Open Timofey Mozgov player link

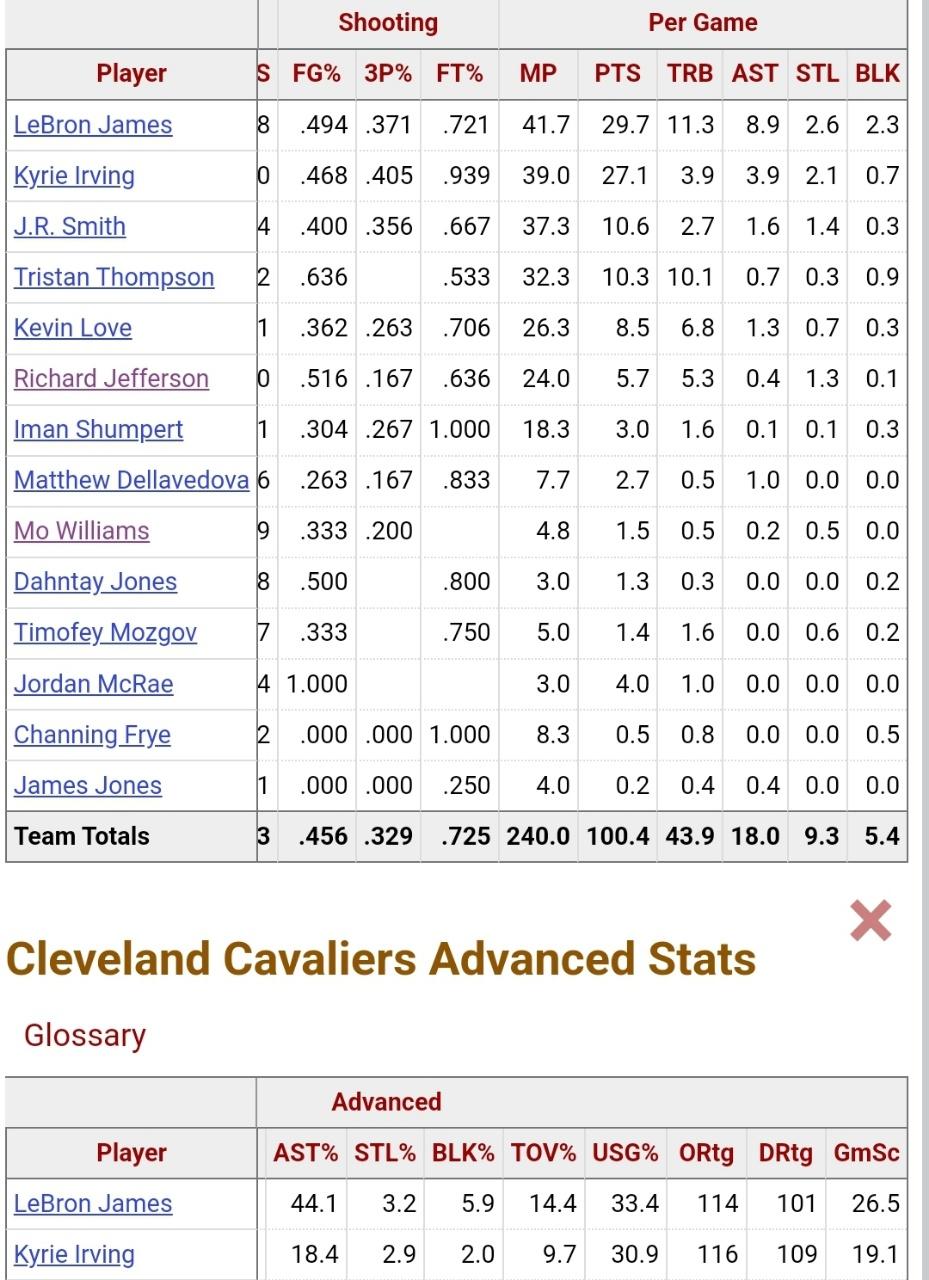point(105,633)
